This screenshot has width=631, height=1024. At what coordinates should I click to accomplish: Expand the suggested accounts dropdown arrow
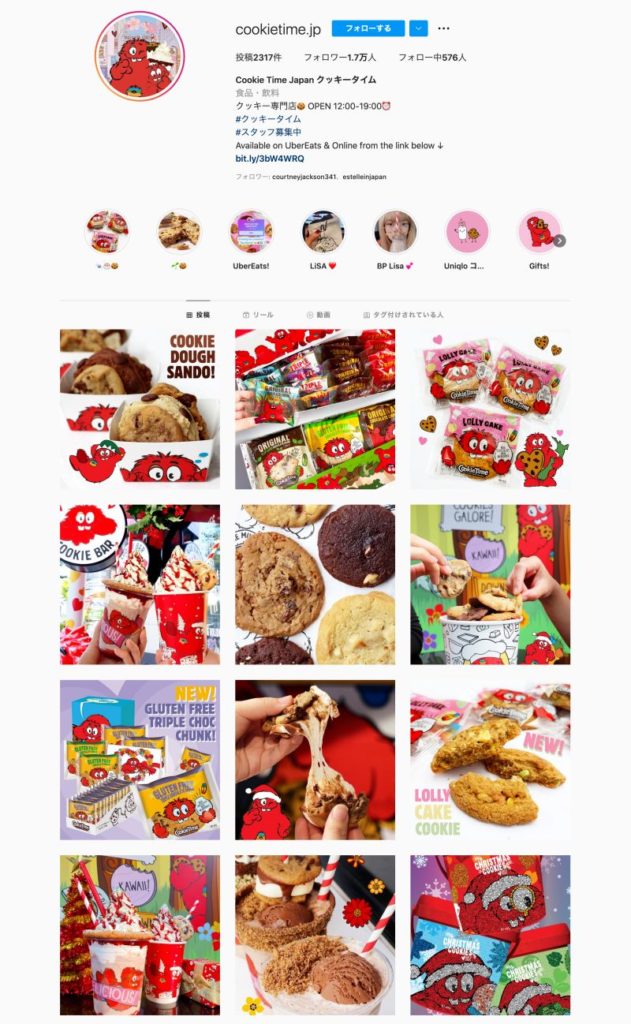pyautogui.click(x=418, y=28)
